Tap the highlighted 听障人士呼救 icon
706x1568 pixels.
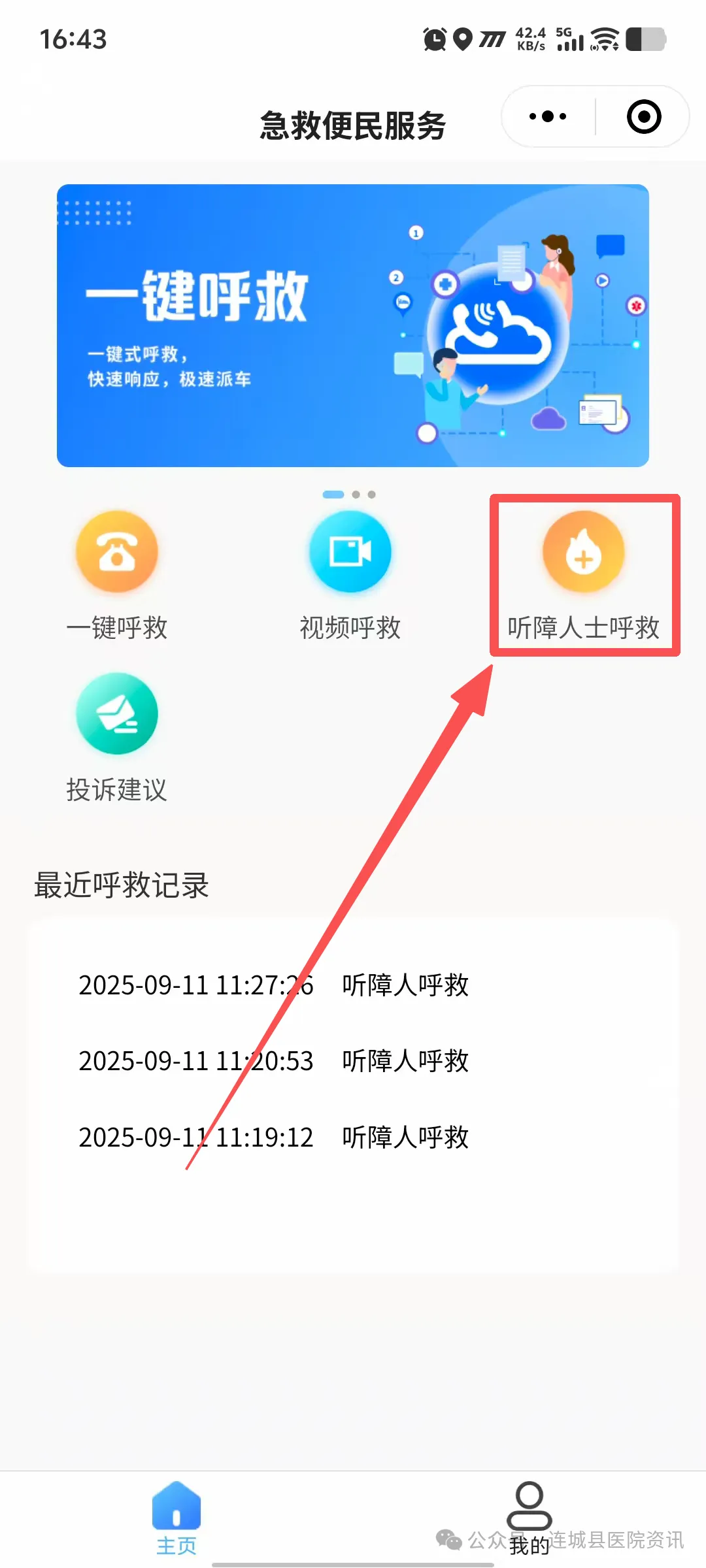(584, 551)
